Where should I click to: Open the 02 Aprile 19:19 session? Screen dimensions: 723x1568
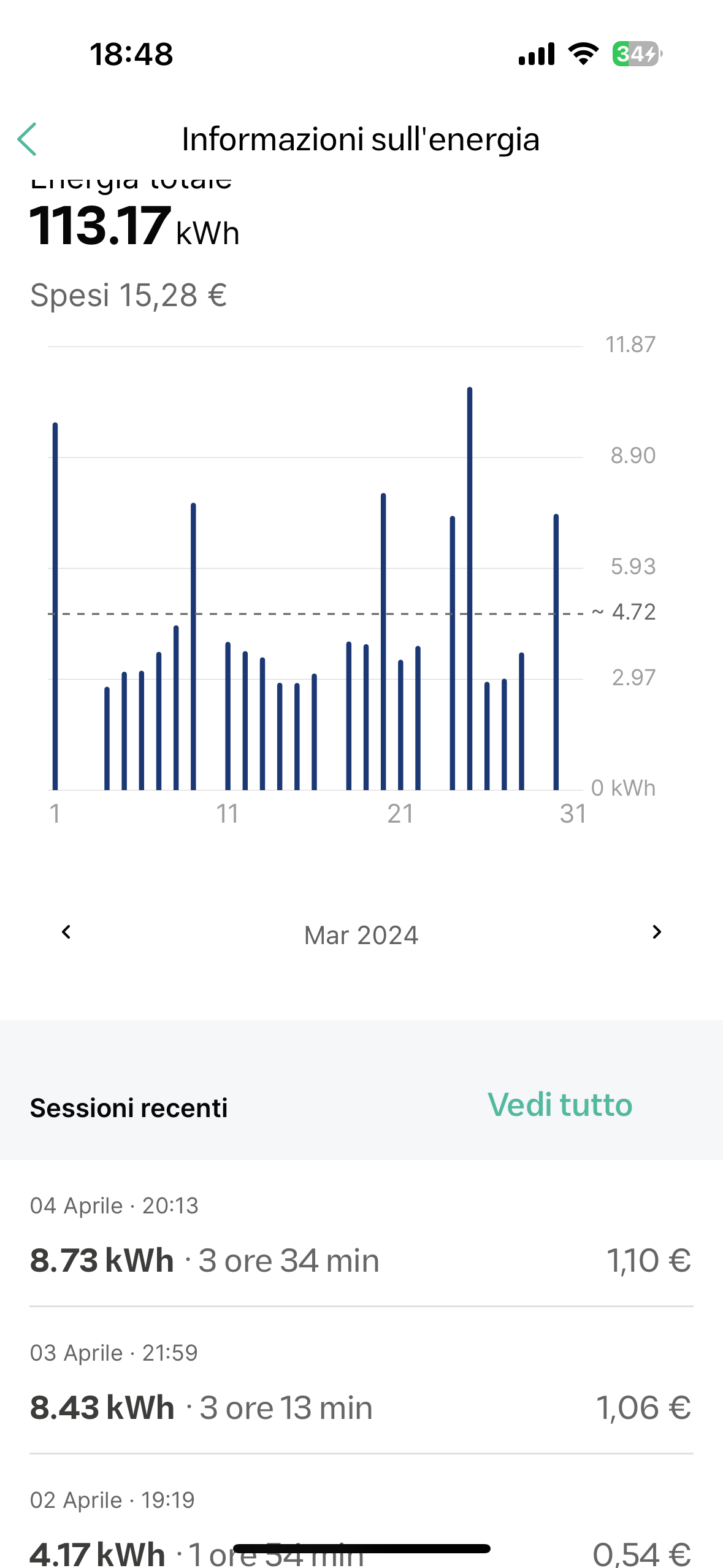(361, 1512)
